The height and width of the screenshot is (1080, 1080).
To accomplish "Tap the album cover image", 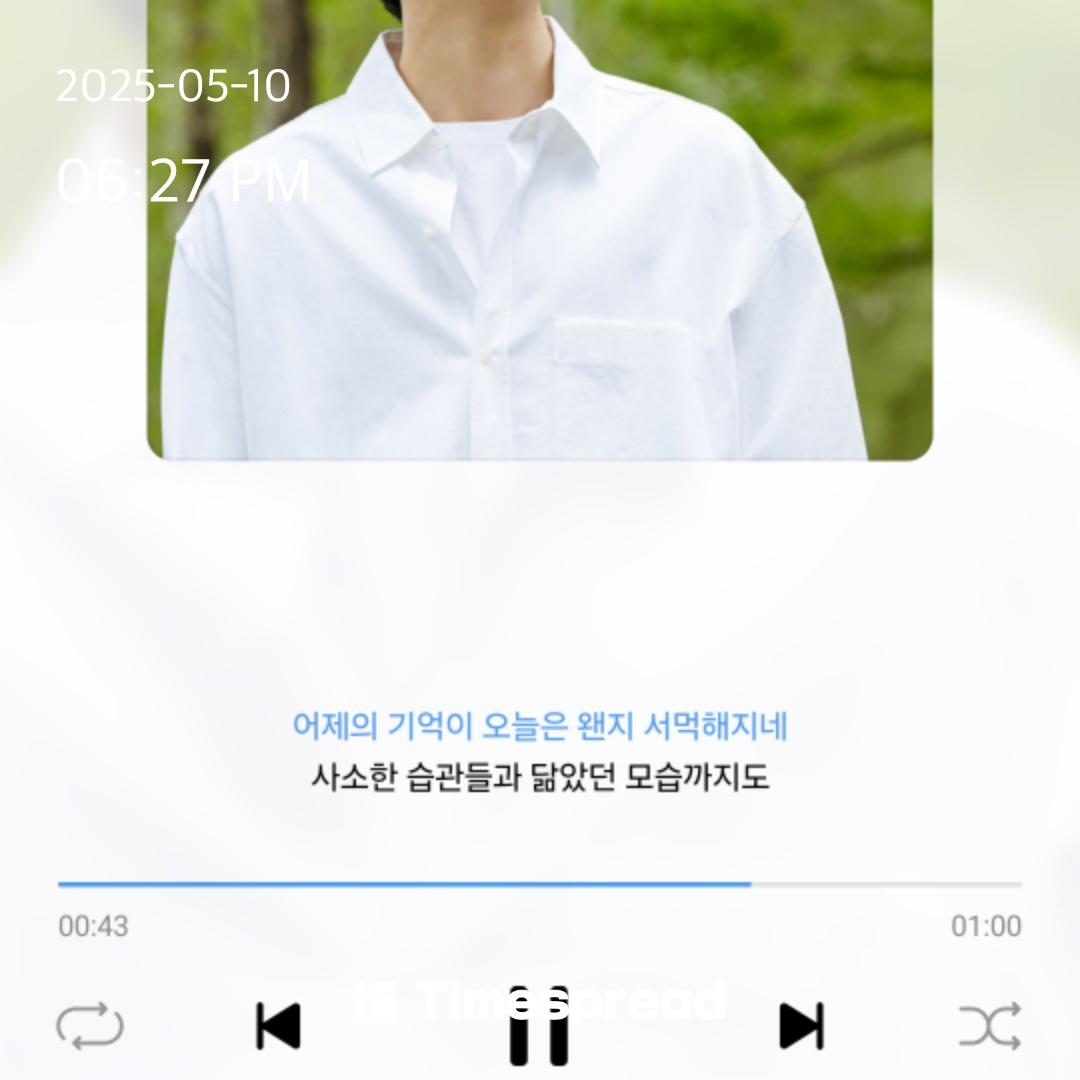I will tap(540, 230).
